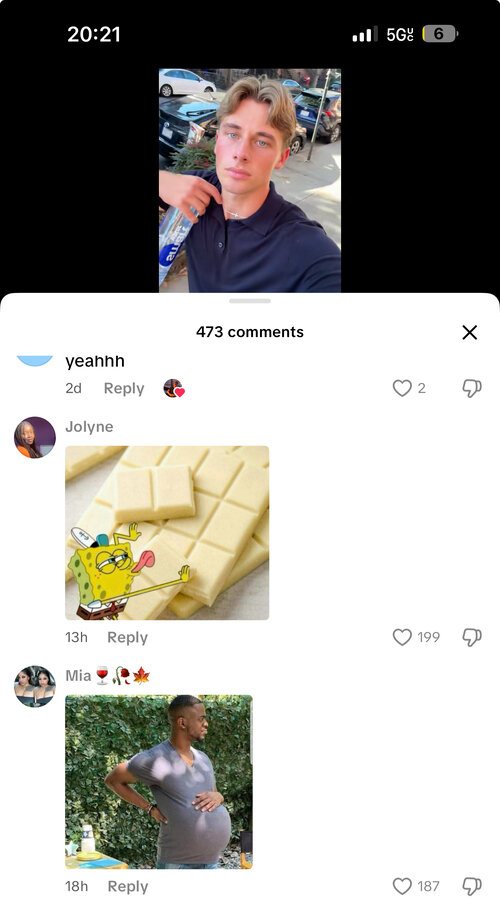Like Mia's comment

click(x=402, y=886)
